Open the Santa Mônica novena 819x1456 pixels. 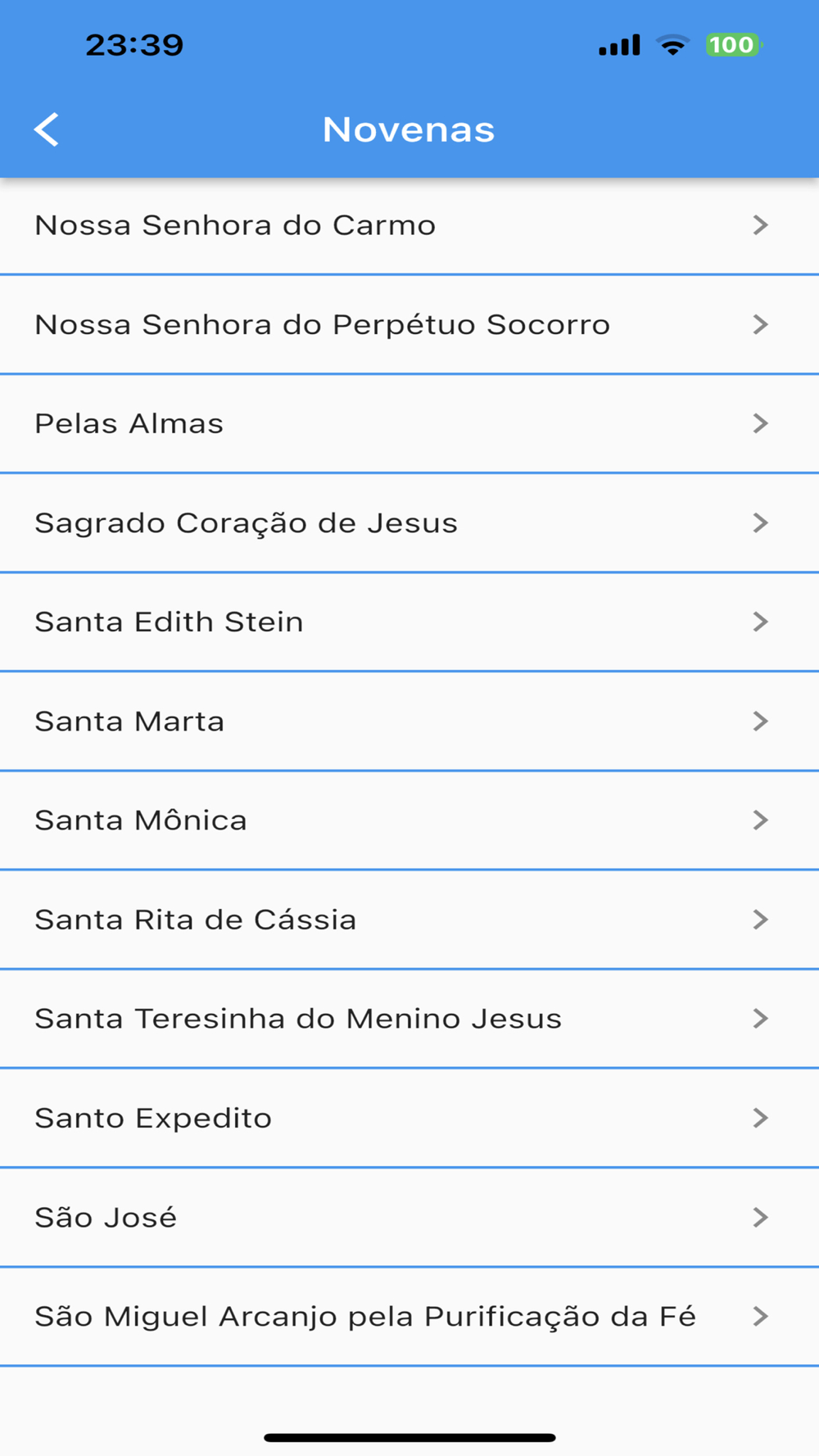pos(409,820)
